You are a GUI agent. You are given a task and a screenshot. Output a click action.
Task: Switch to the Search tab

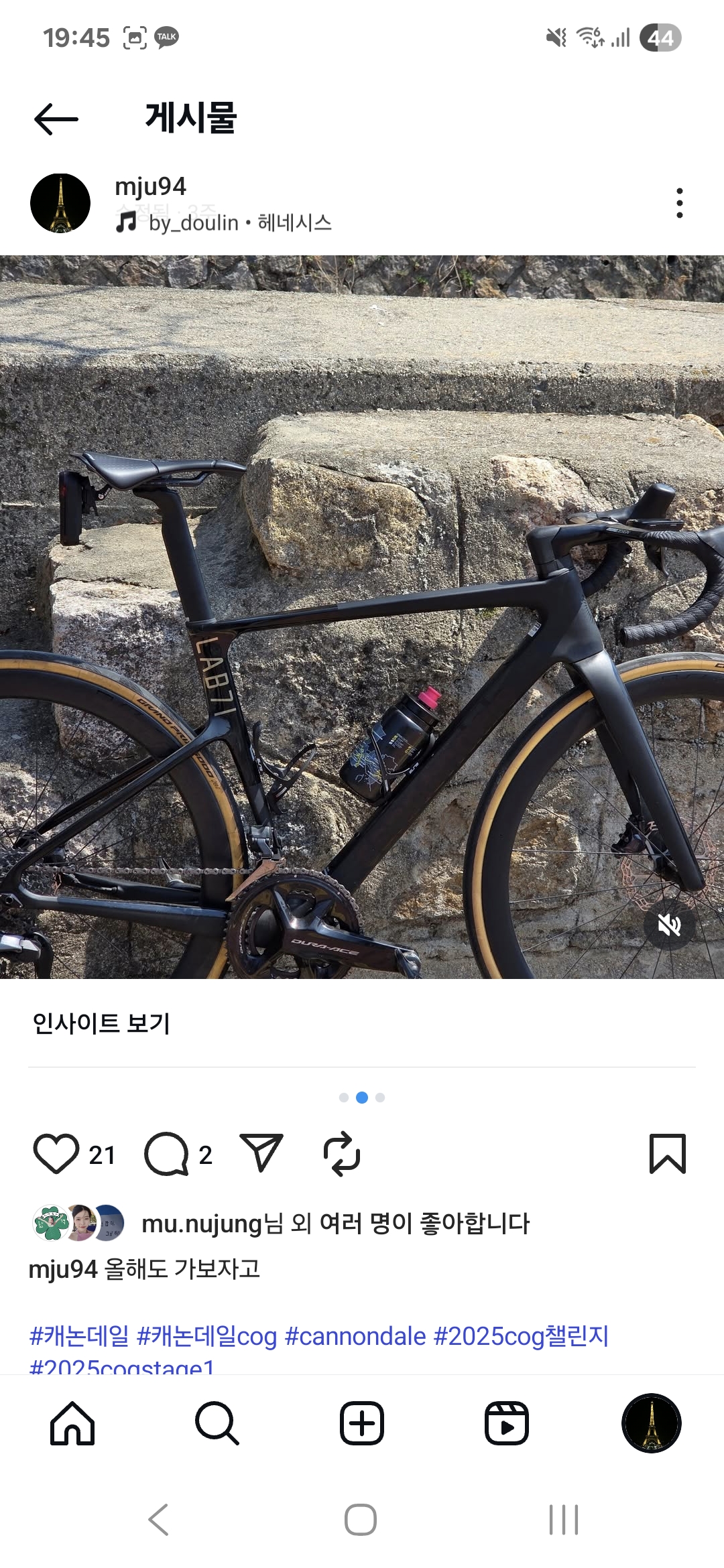tap(217, 1423)
